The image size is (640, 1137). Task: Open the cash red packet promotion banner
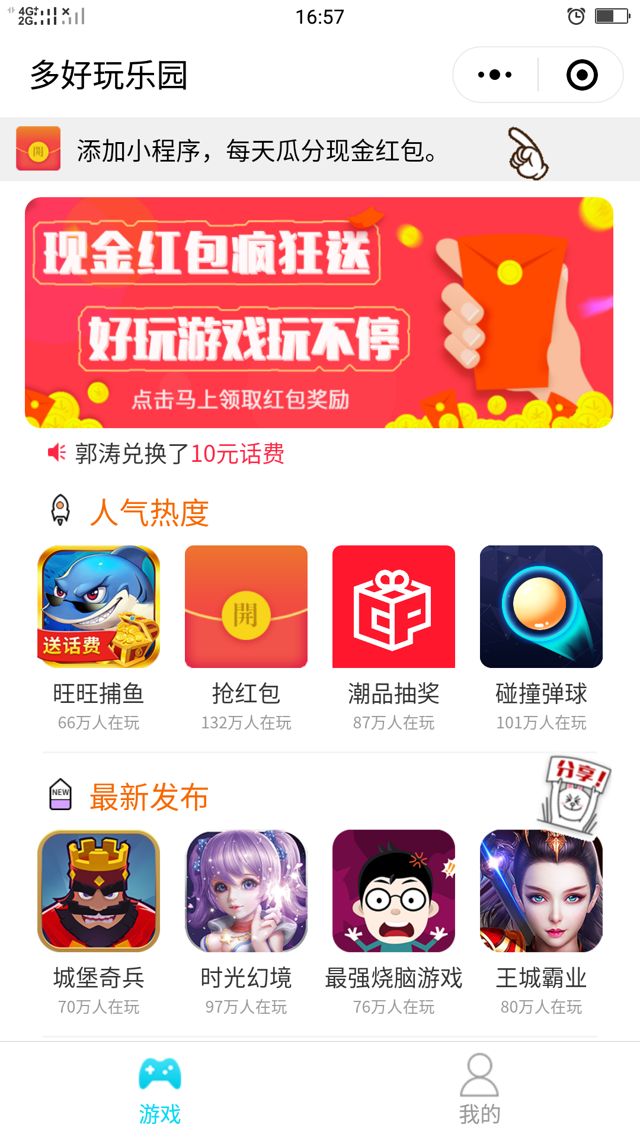coord(319,312)
